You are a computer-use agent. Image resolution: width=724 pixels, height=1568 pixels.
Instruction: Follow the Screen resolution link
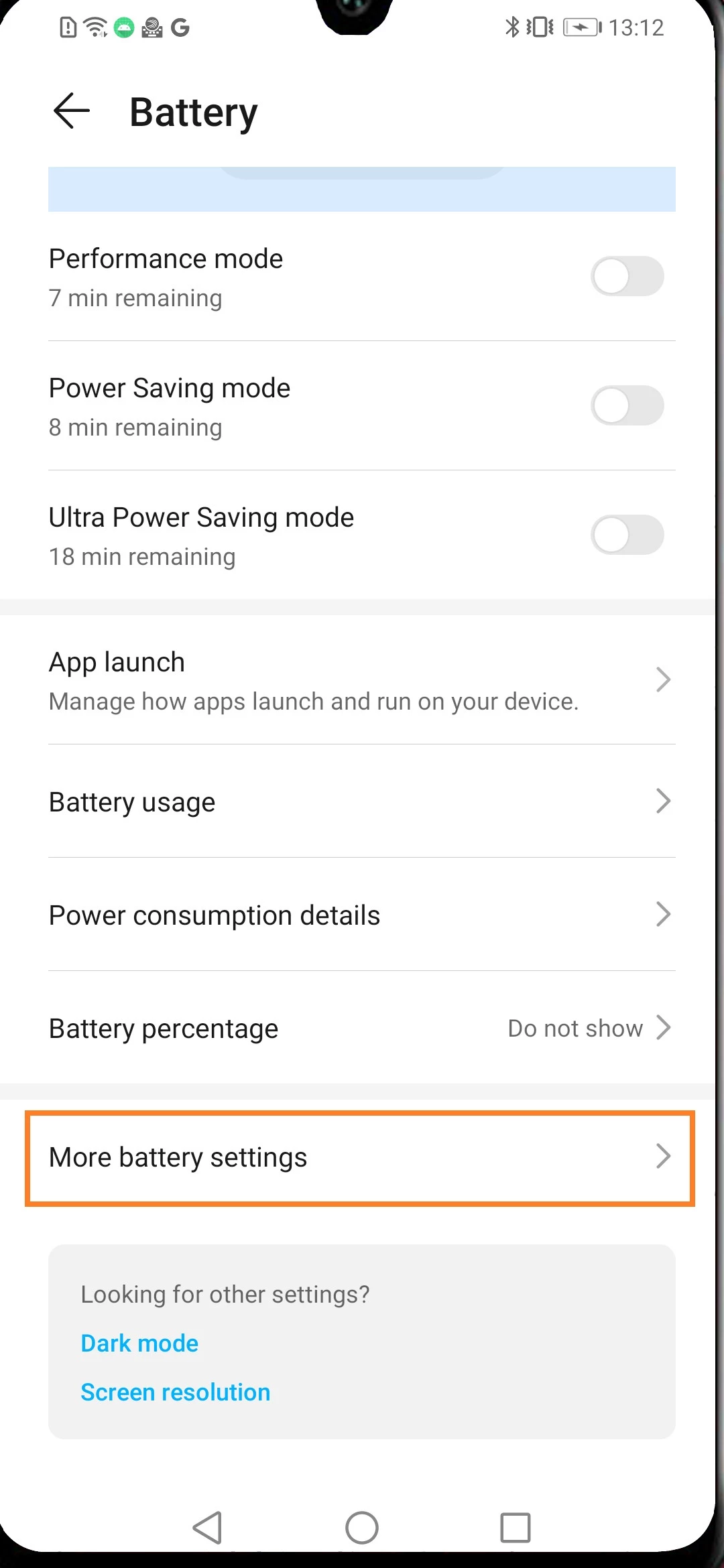click(x=176, y=1392)
